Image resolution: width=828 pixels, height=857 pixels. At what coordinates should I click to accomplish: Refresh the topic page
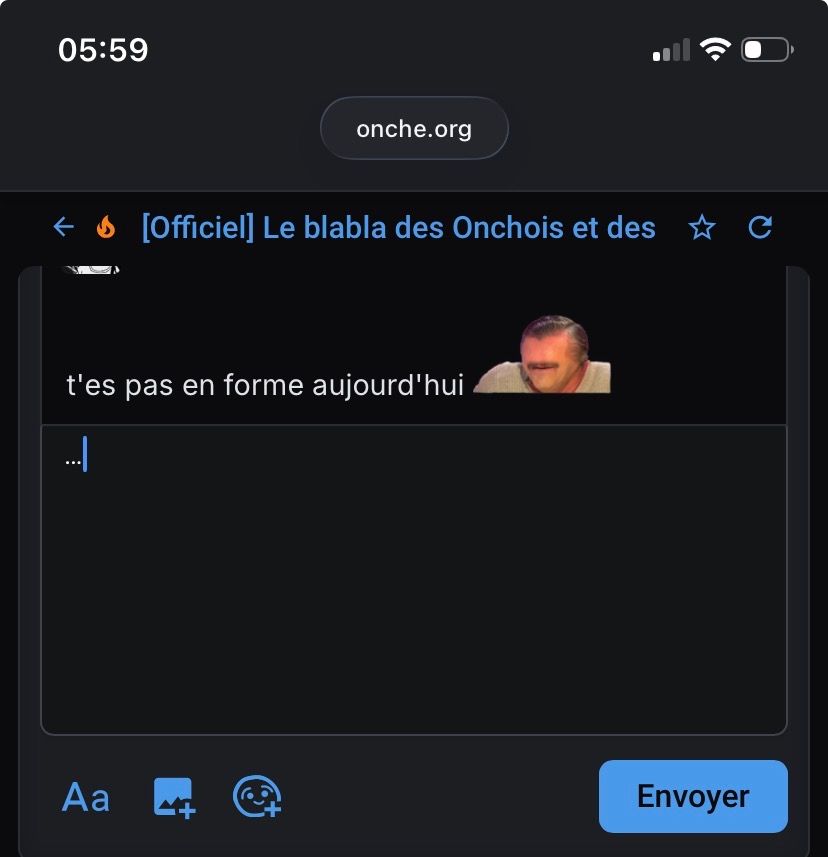760,228
